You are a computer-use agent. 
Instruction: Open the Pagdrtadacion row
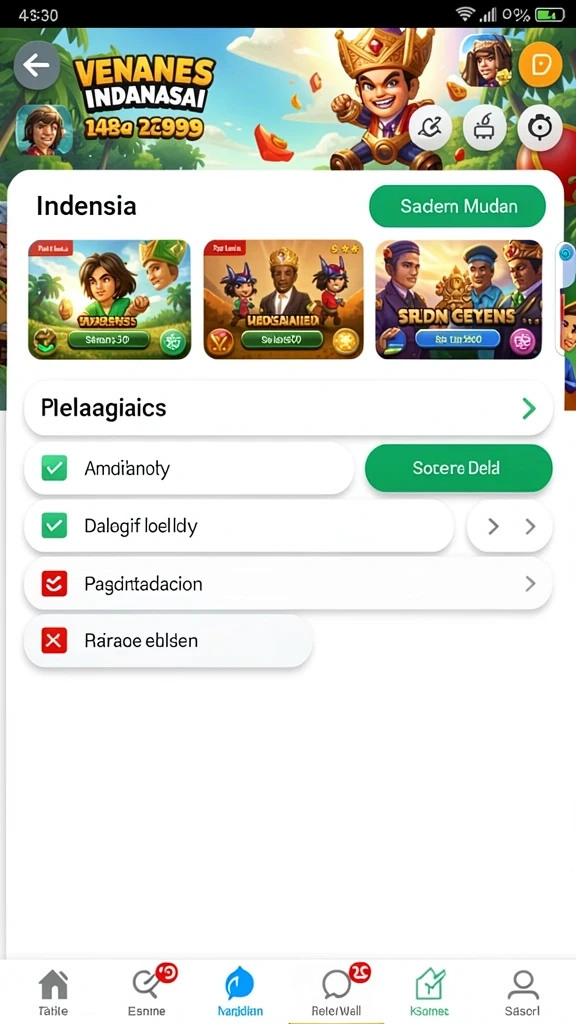(288, 584)
